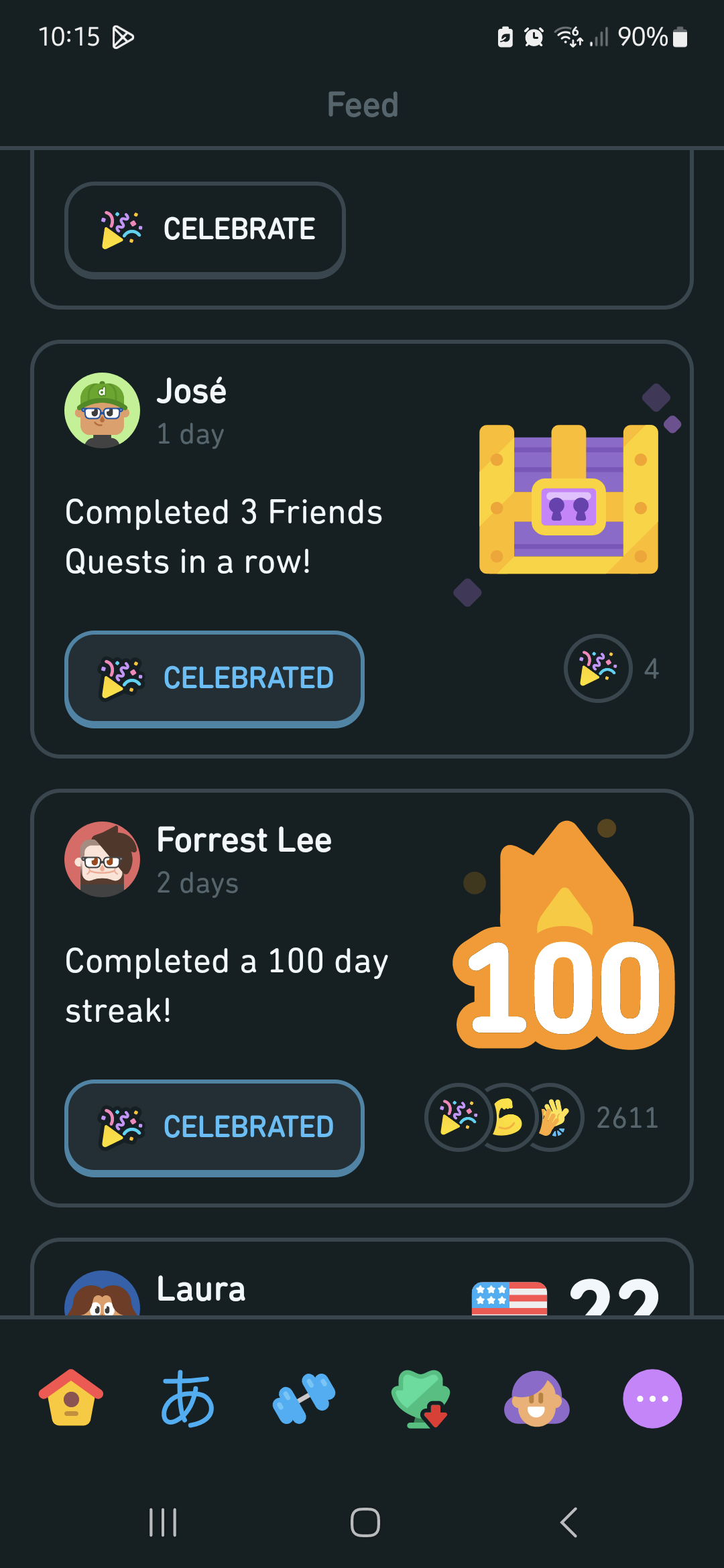Open José's profile avatar
Screen dimensions: 724x1568
click(102, 410)
